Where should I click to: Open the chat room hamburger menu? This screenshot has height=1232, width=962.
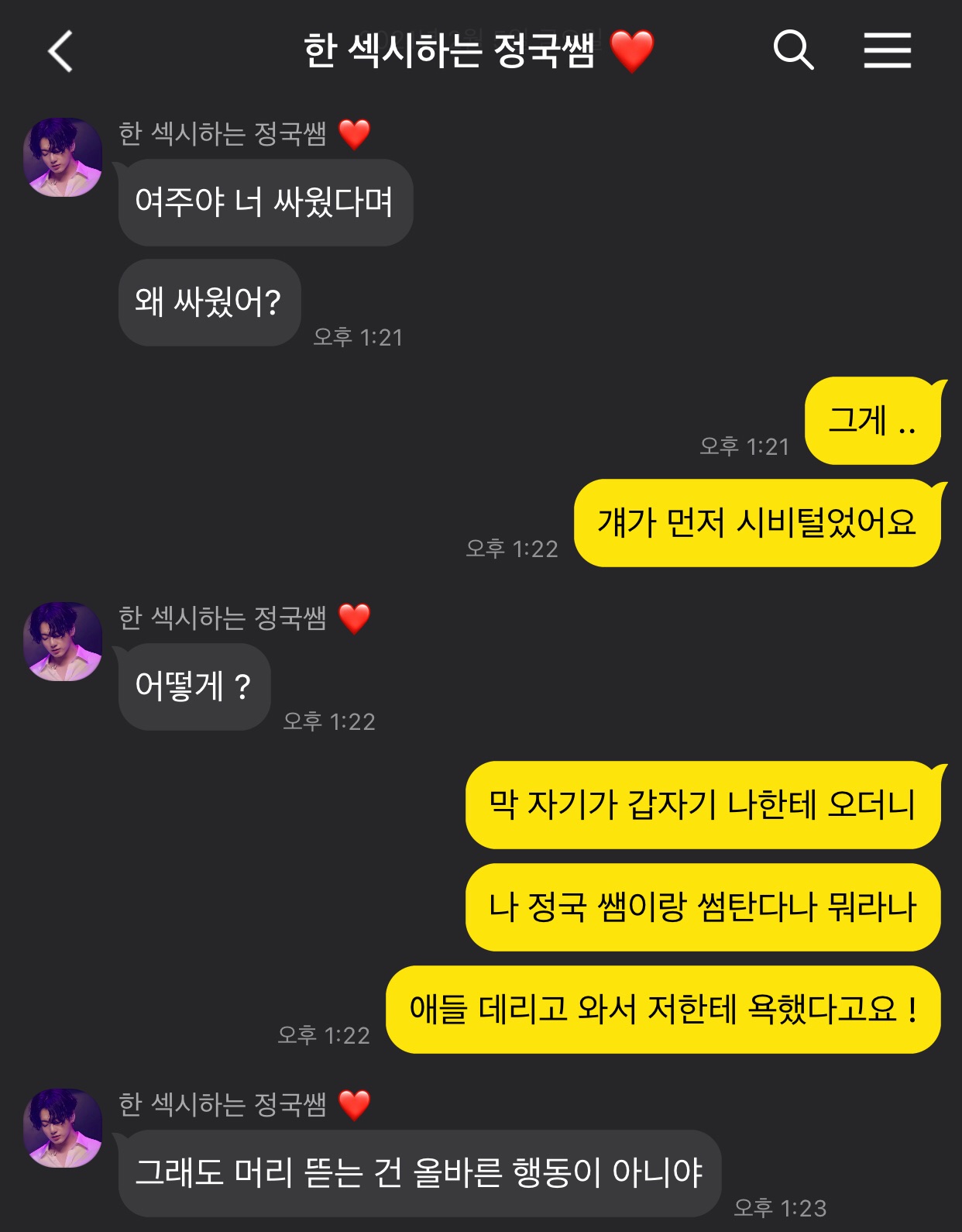[887, 51]
